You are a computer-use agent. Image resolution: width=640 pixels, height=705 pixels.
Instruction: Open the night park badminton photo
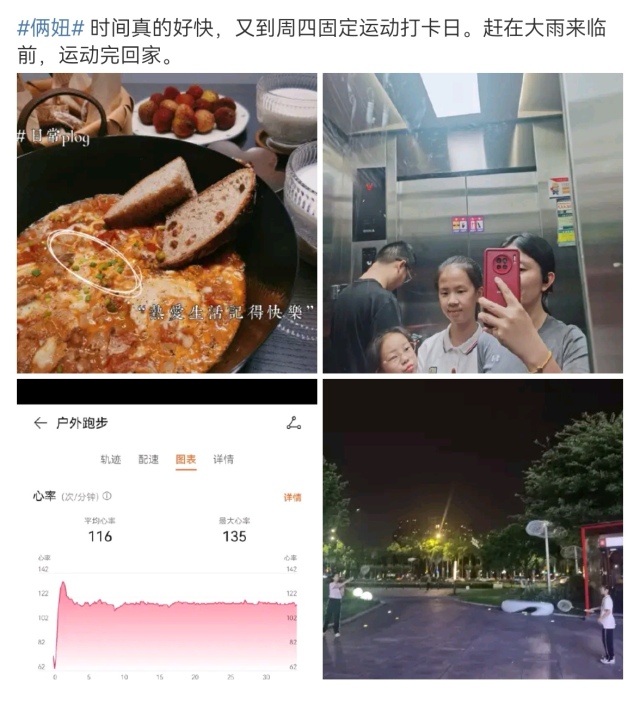click(x=472, y=529)
